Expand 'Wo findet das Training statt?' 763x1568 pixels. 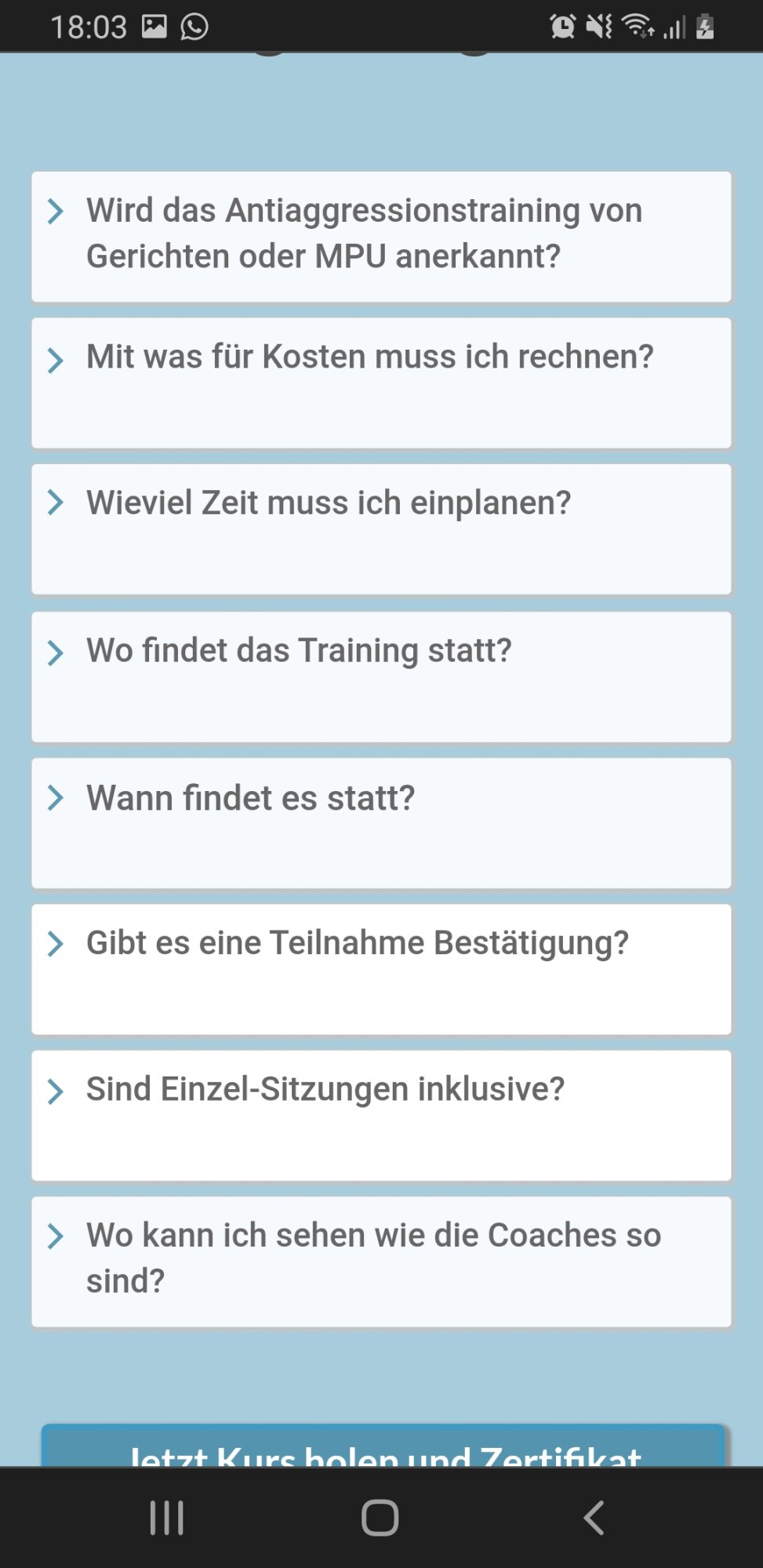point(299,651)
